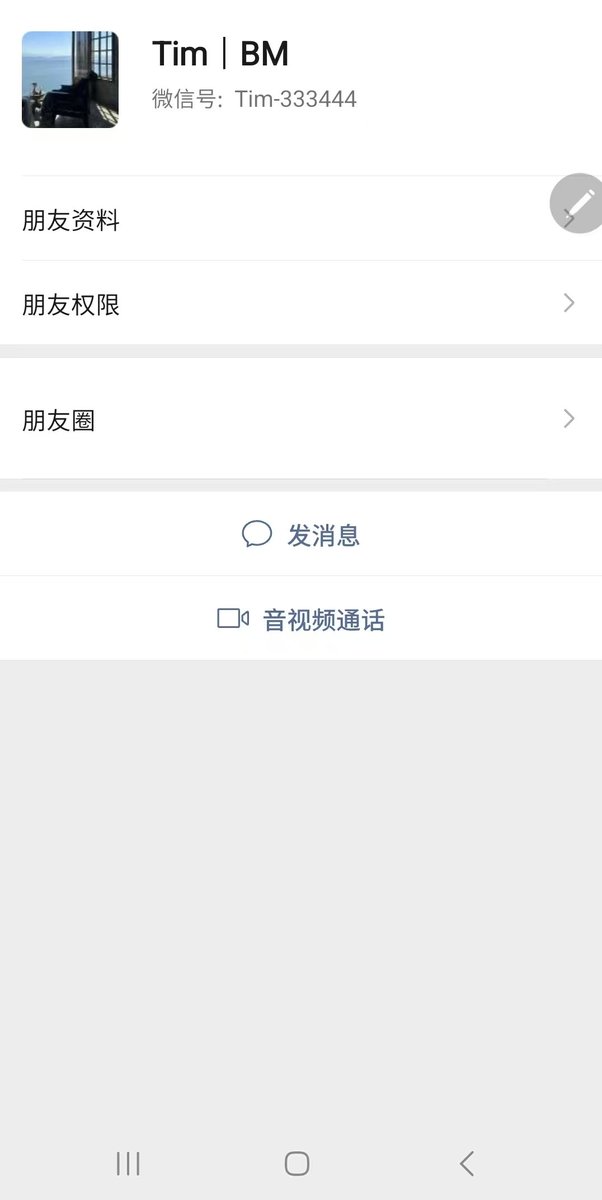Image resolution: width=602 pixels, height=1200 pixels.
Task: Open 朋友权限 settings
Action: 301,303
